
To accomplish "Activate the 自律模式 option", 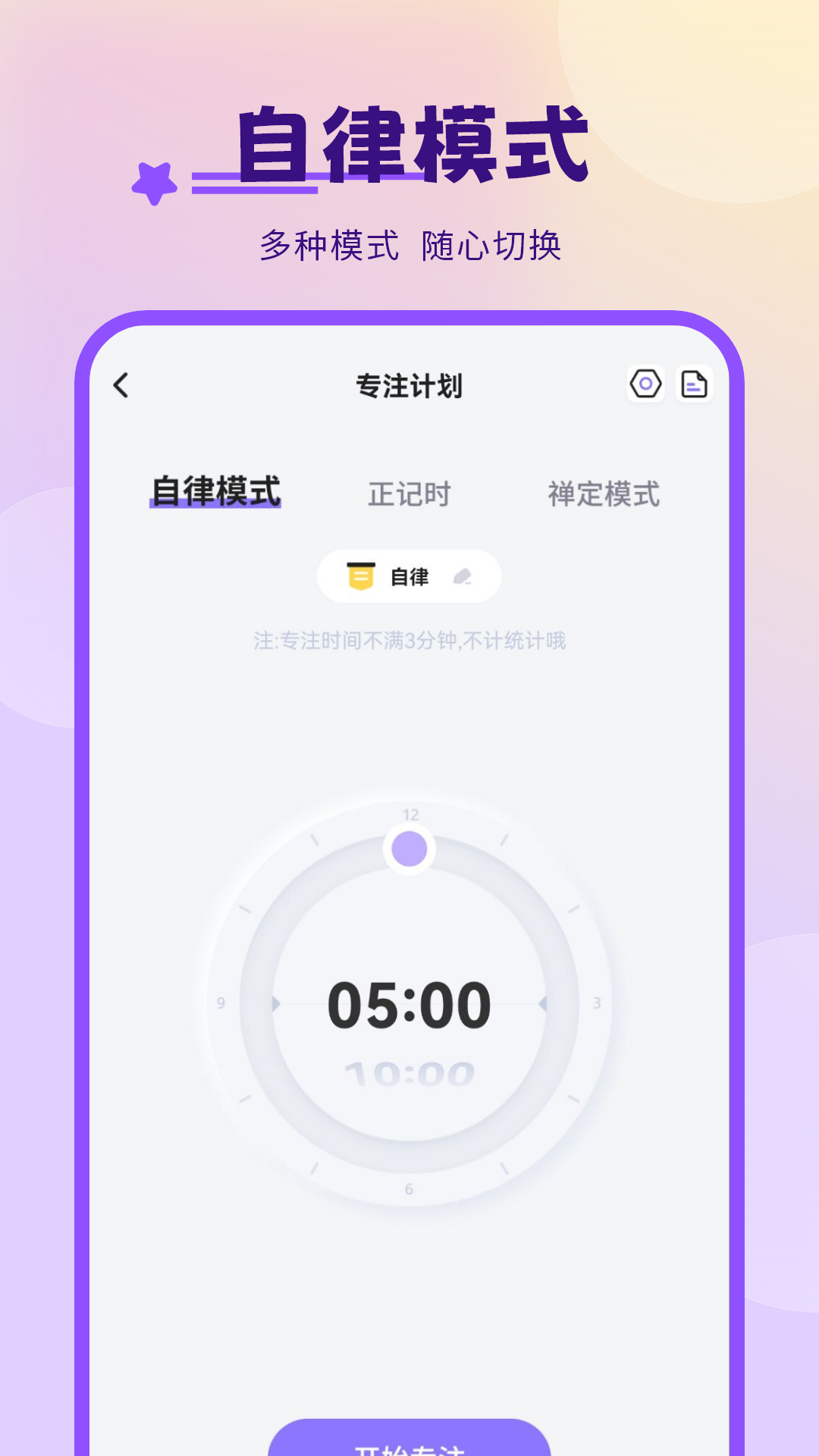I will click(x=215, y=491).
